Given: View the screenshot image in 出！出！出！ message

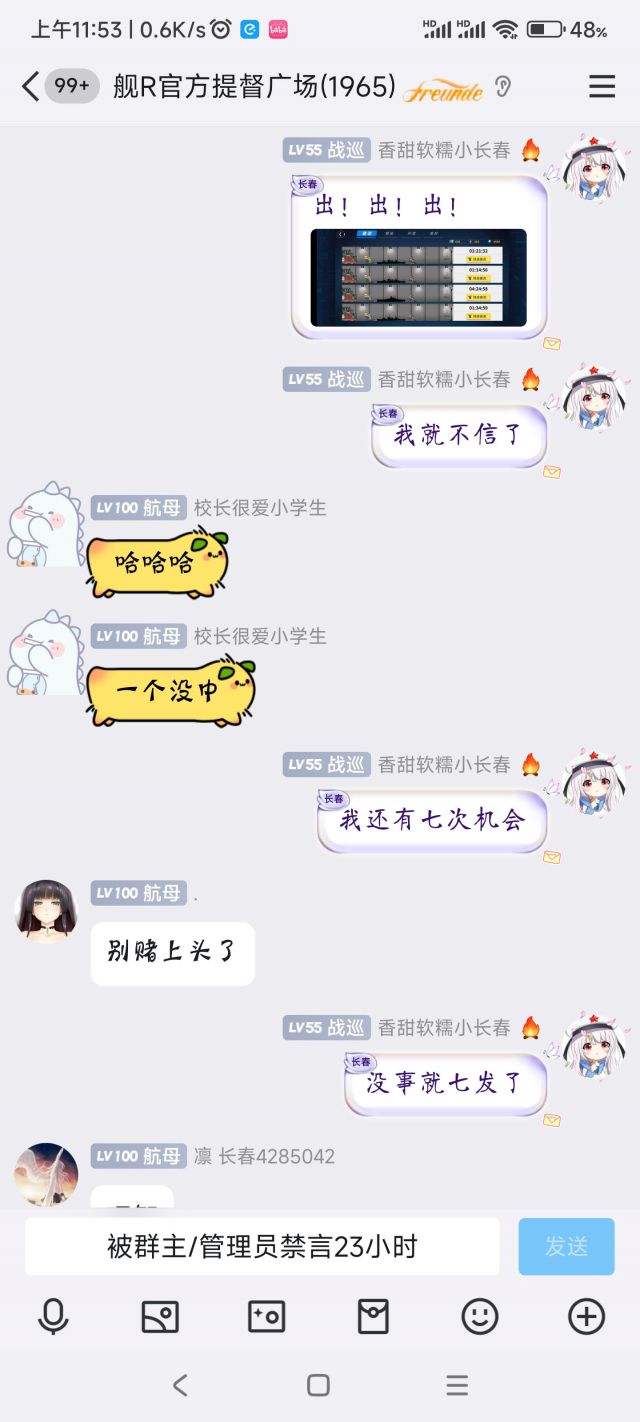Looking at the screenshot, I should point(418,277).
